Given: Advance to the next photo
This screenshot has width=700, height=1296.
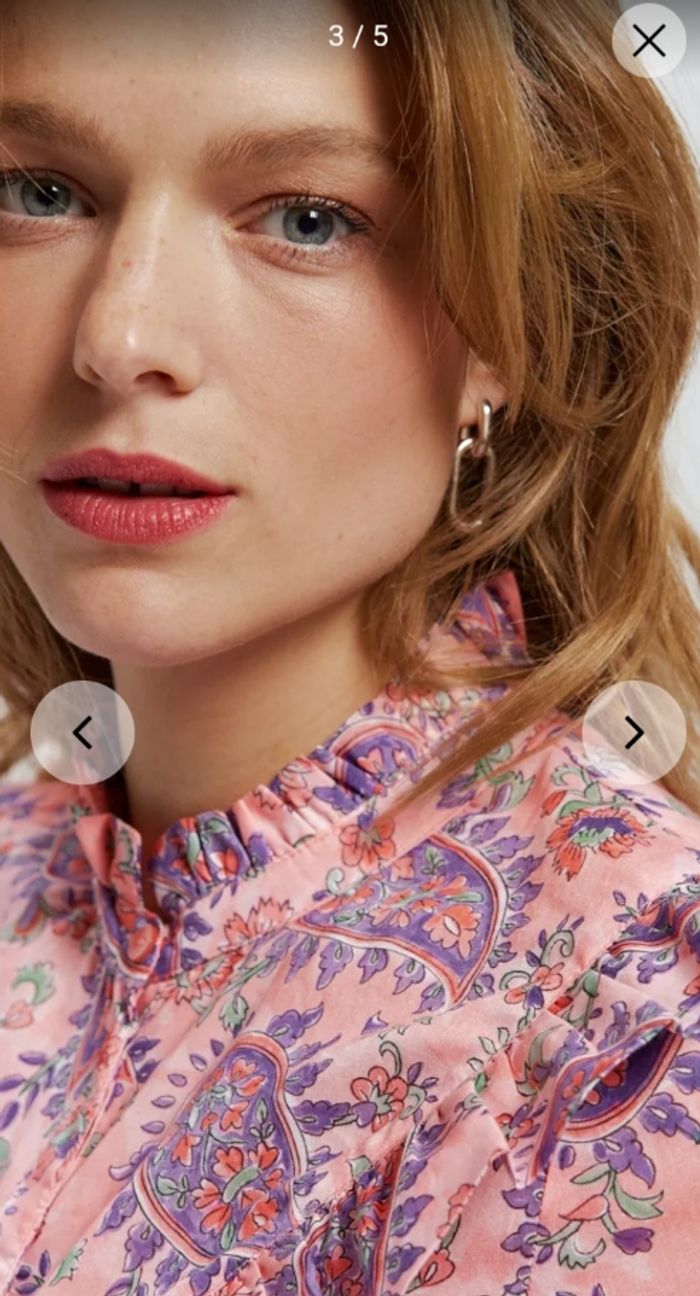Looking at the screenshot, I should pyautogui.click(x=634, y=732).
